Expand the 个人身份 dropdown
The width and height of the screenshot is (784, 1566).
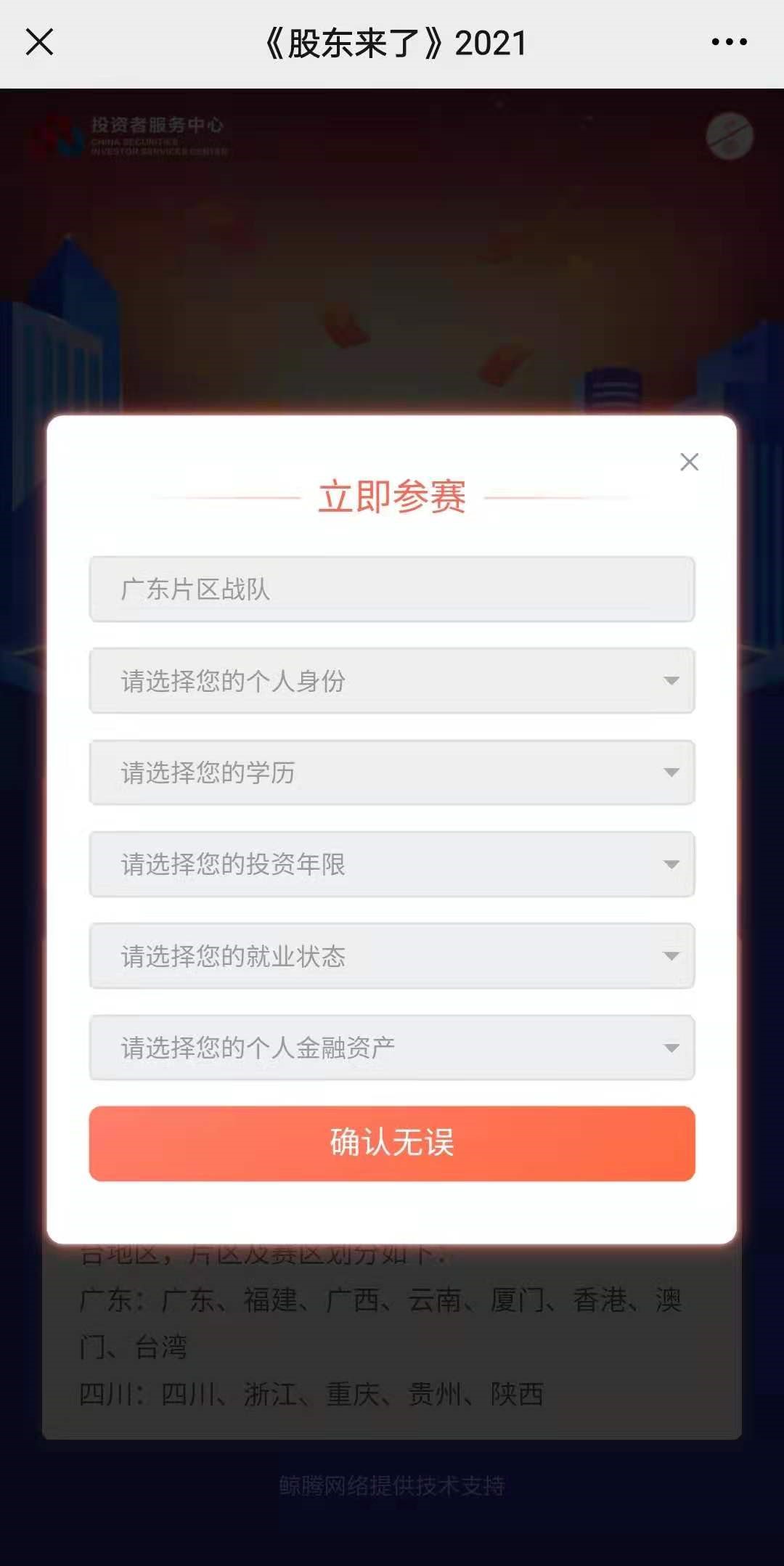pyautogui.click(x=392, y=681)
